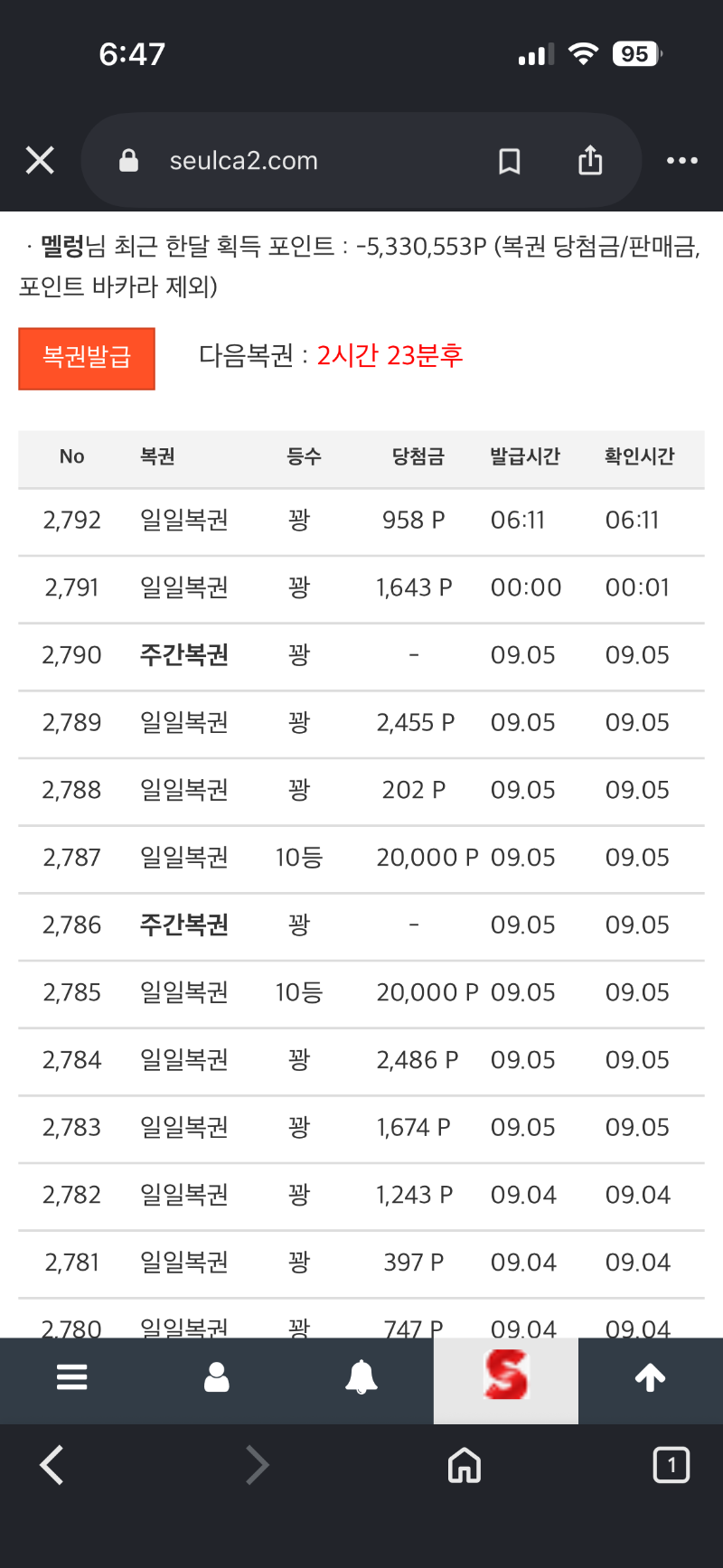
Task: Bookmark this page
Action: [510, 161]
